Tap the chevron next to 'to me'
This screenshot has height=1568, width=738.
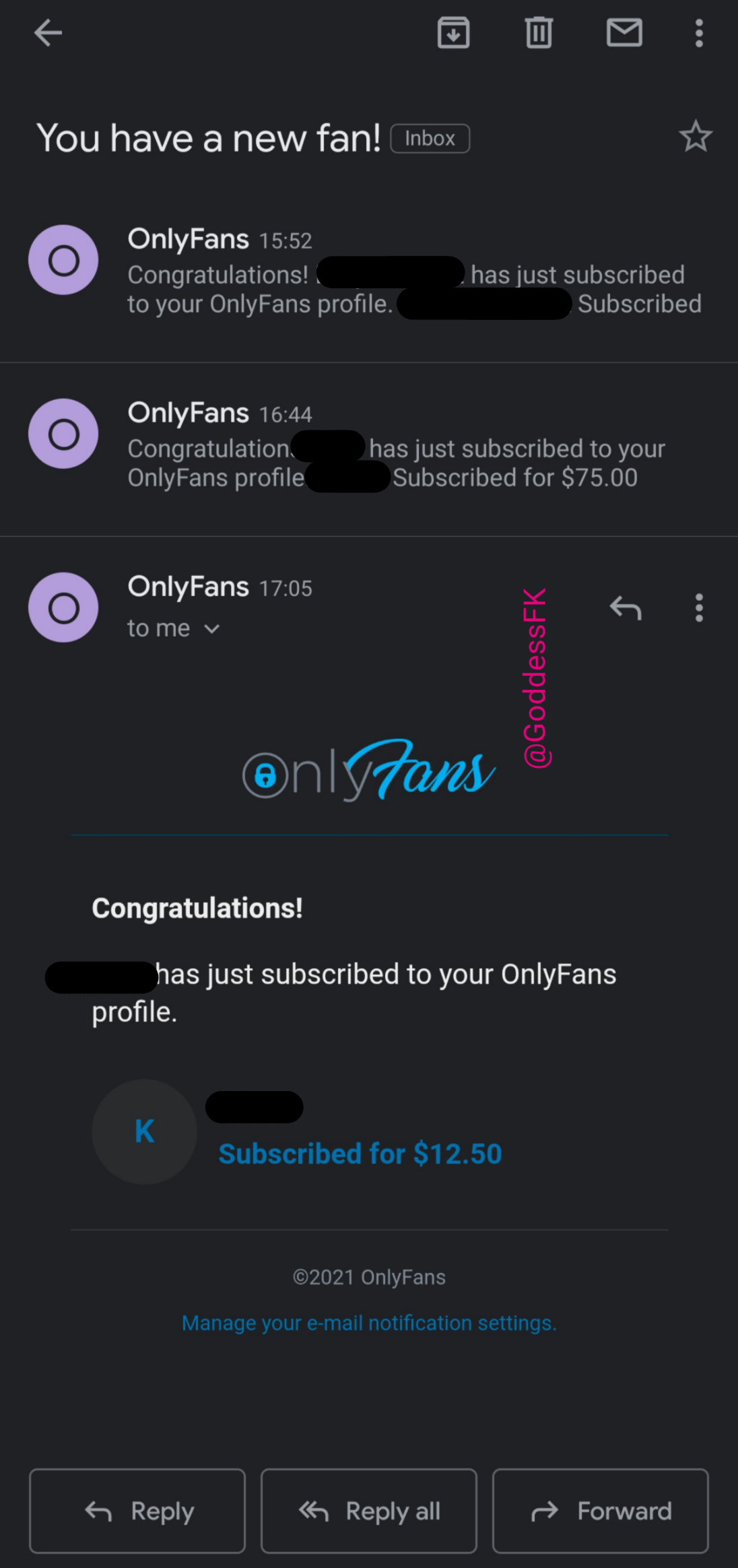pyautogui.click(x=213, y=628)
